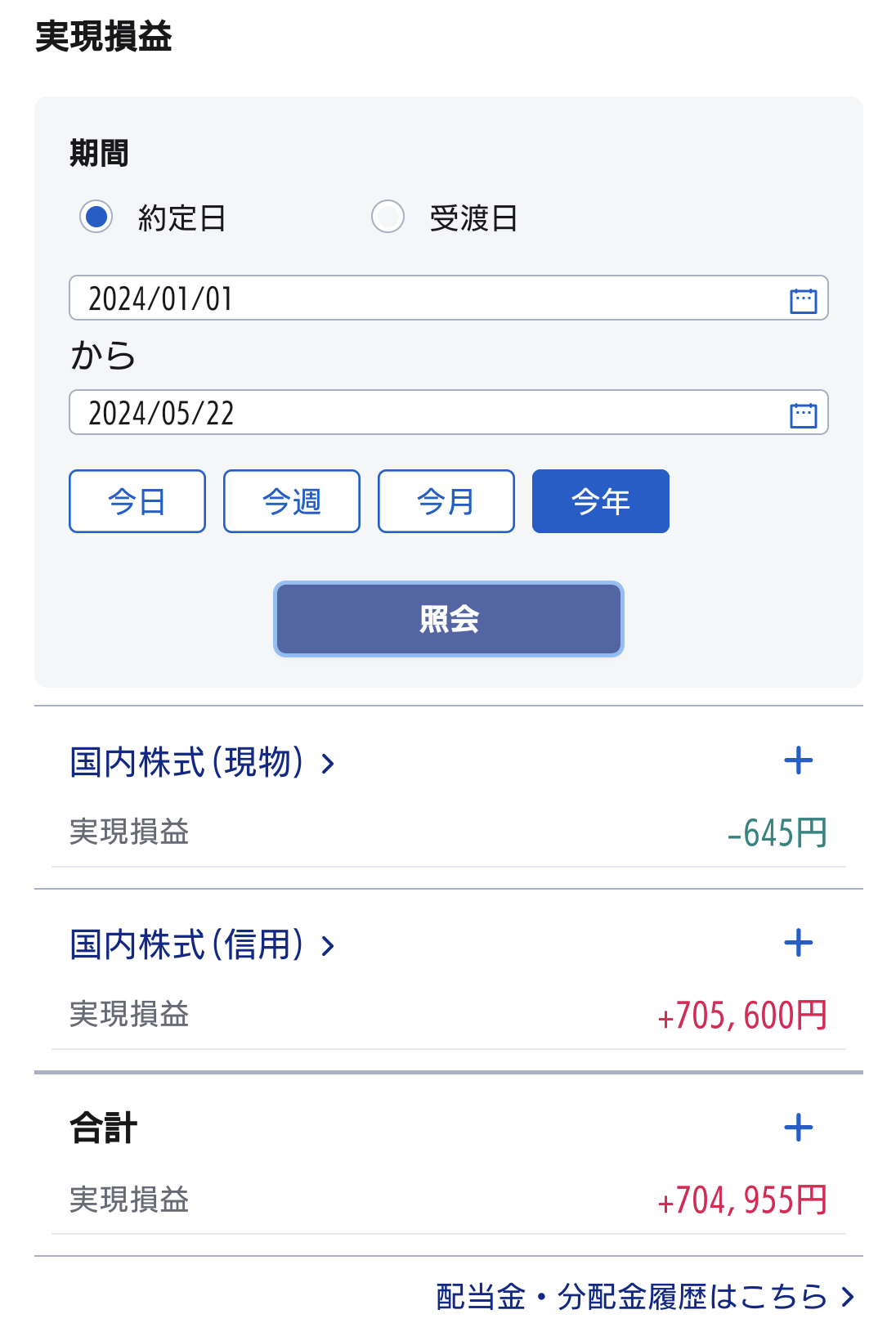The width and height of the screenshot is (896, 1332).
Task: Open calendar picker for start date
Action: (x=803, y=300)
